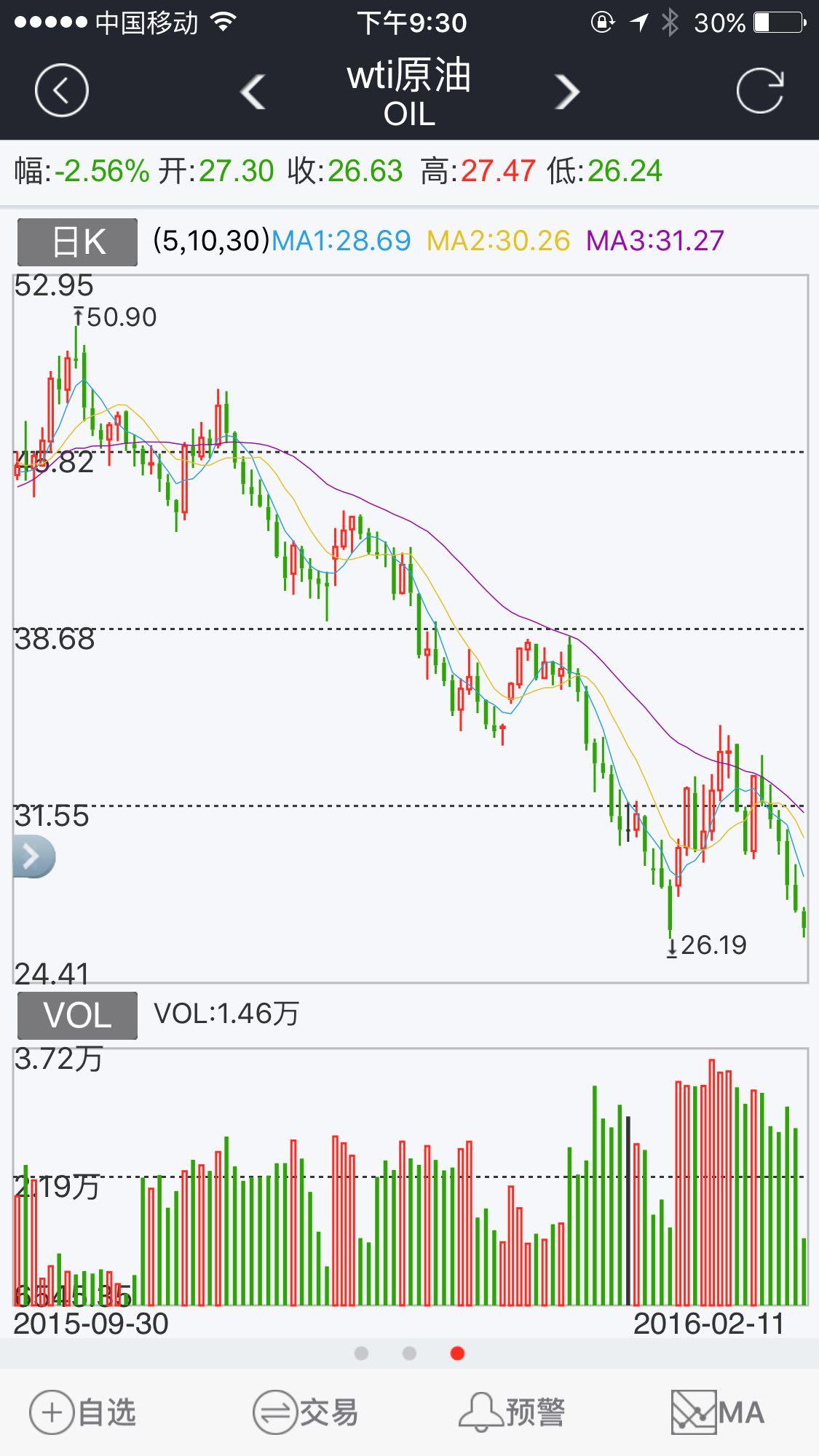Switch to the previous instrument
This screenshot has height=1456, width=819.
pos(253,92)
